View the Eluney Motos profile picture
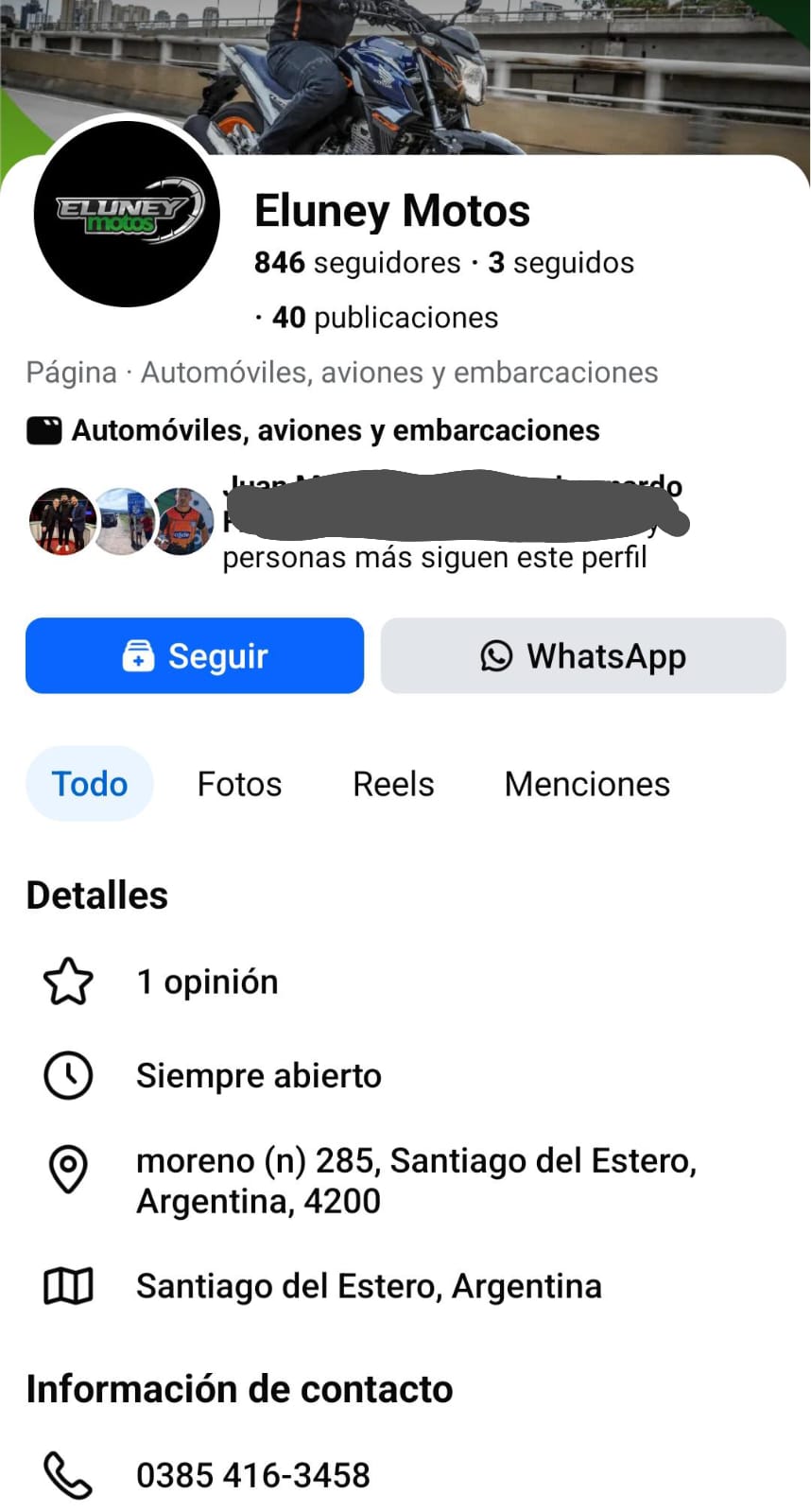 tap(127, 214)
